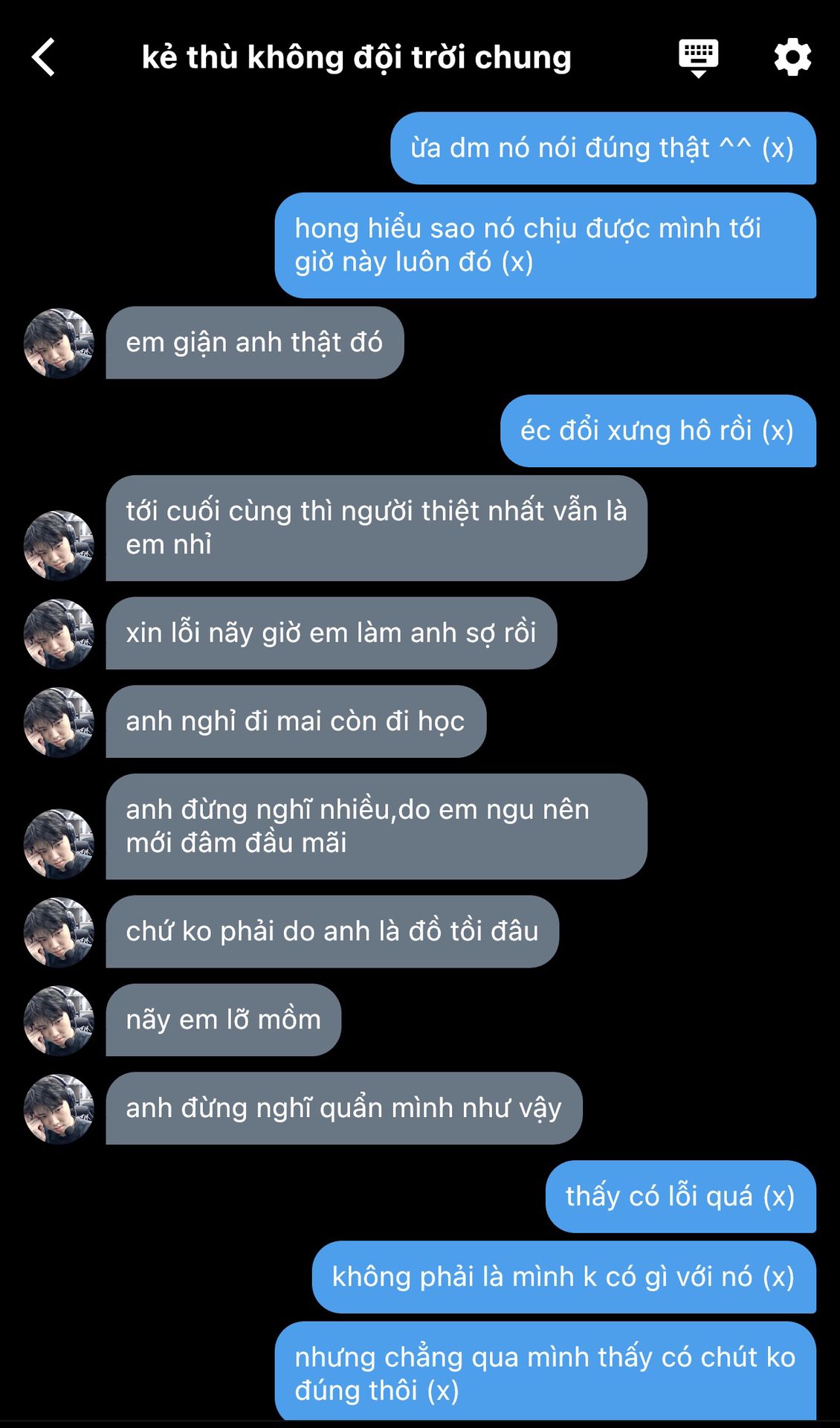Open chat settings gear
Image resolution: width=840 pixels, height=1428 pixels.
click(792, 57)
